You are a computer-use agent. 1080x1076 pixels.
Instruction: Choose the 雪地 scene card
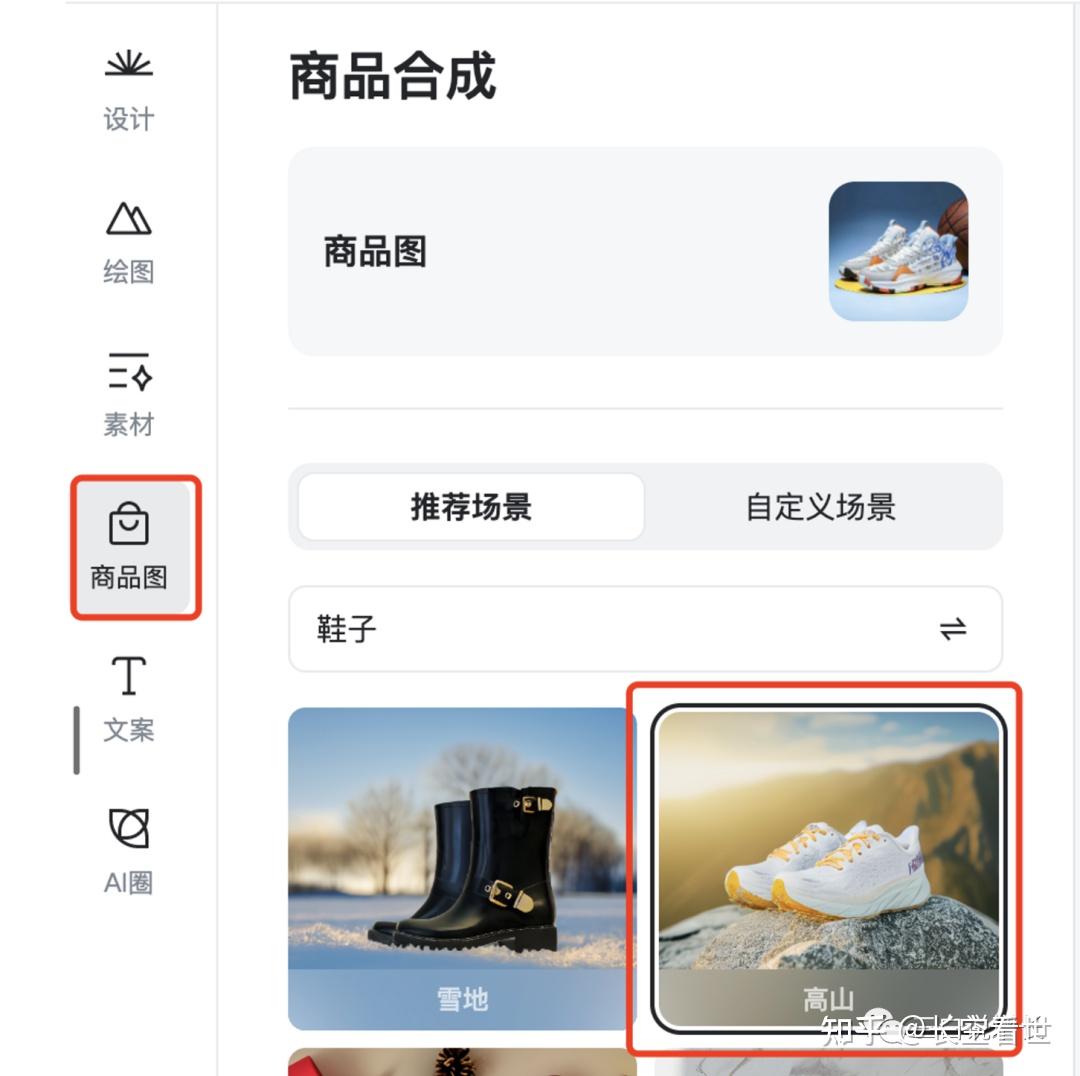pos(462,868)
